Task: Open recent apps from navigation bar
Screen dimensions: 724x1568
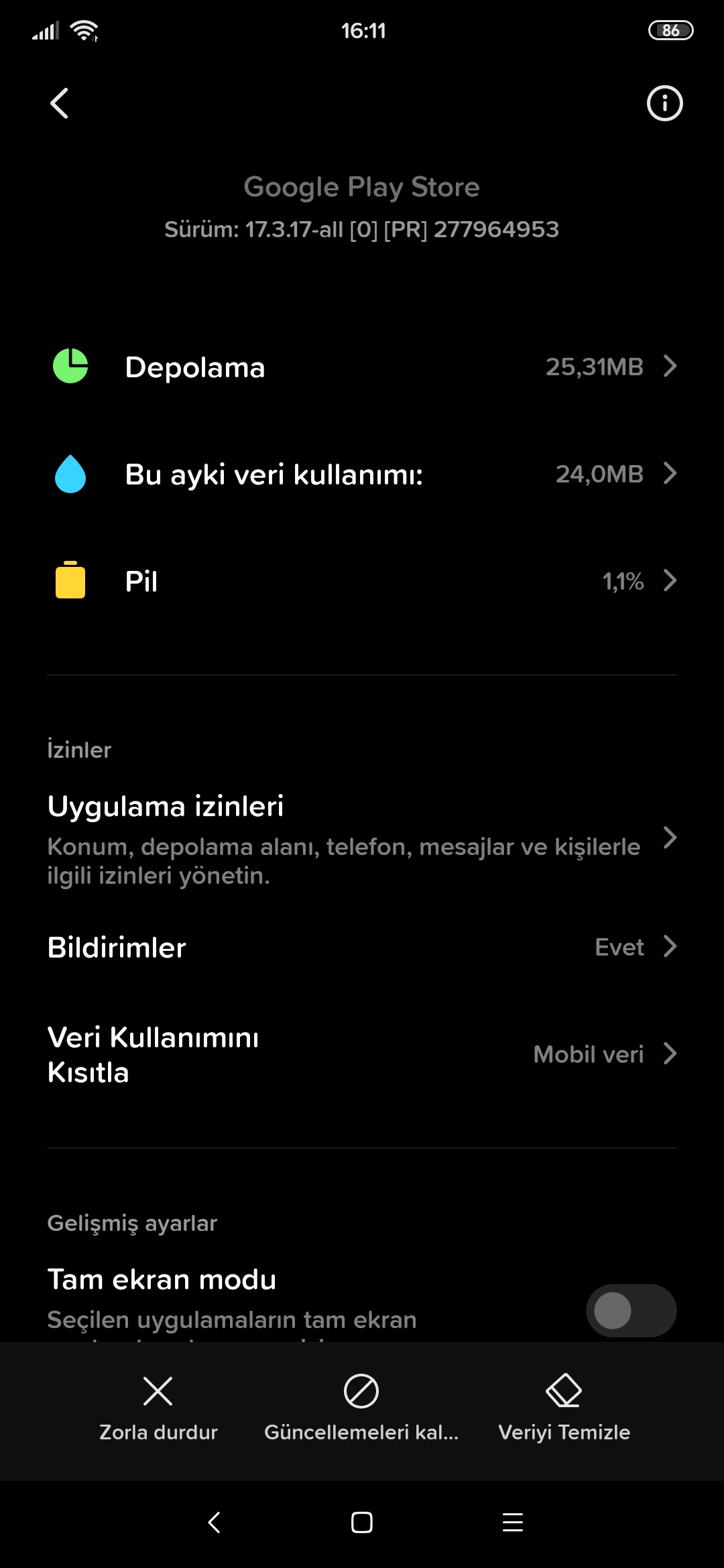Action: coord(513,1522)
